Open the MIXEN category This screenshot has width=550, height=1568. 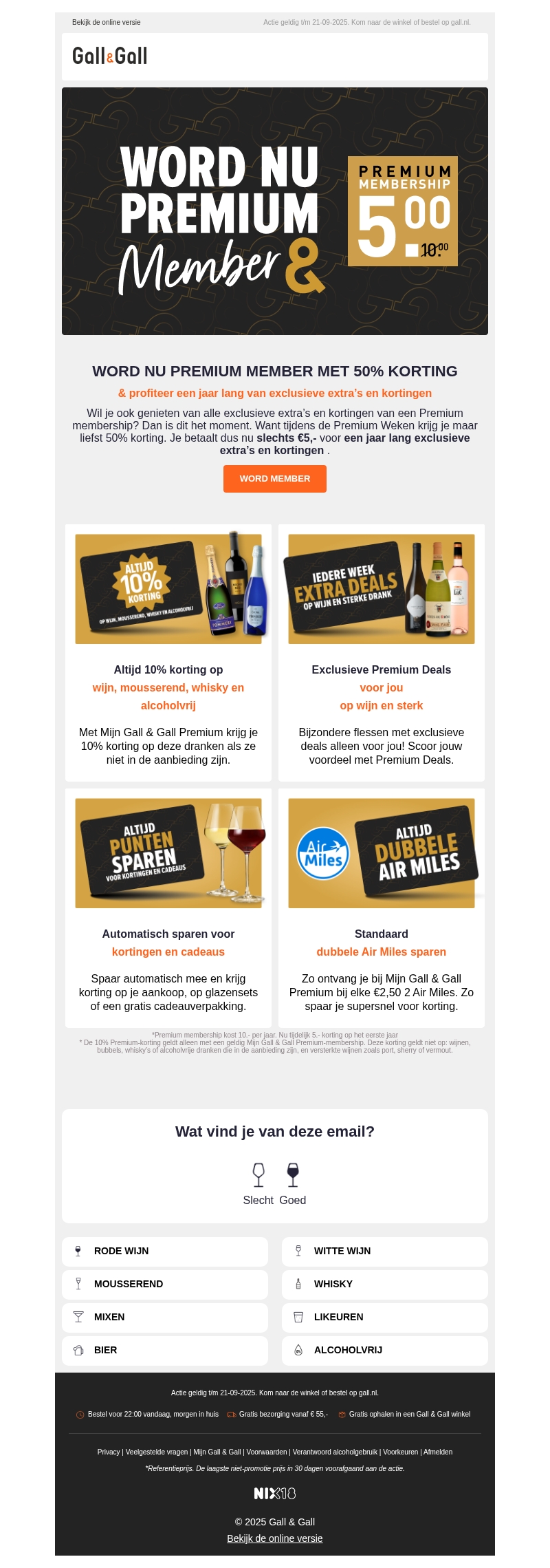pyautogui.click(x=164, y=1318)
